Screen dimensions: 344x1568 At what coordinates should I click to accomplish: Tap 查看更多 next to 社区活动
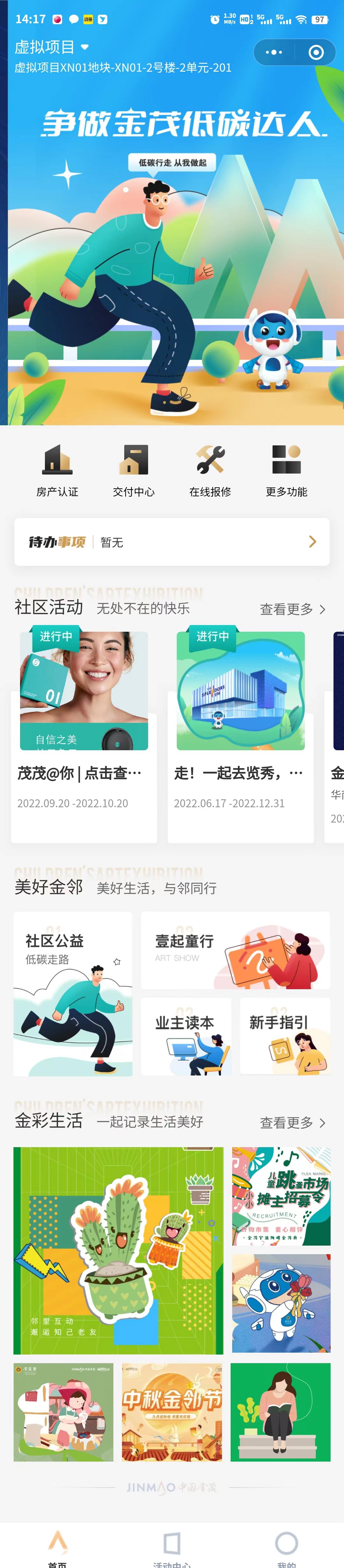click(x=292, y=609)
